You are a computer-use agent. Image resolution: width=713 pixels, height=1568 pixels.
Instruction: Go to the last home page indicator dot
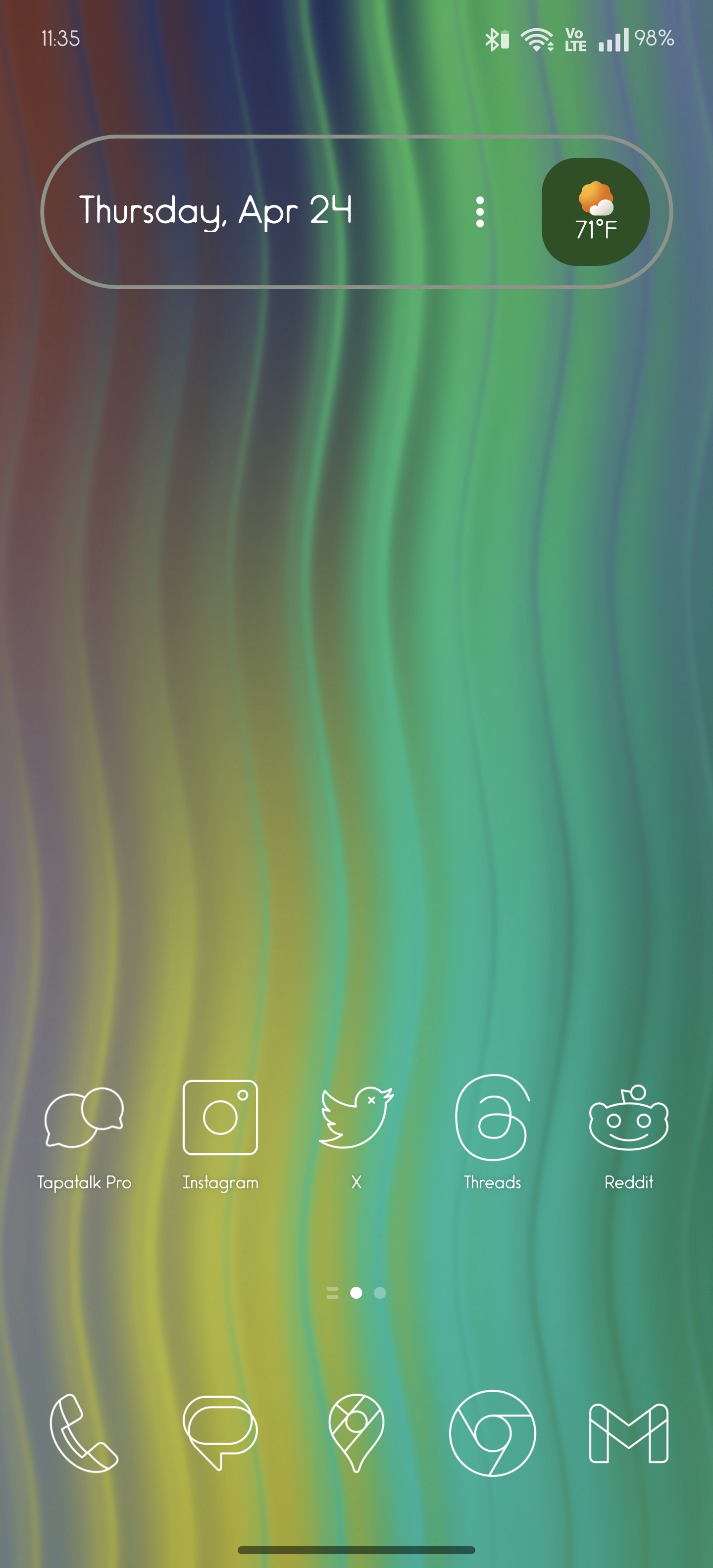[380, 1292]
